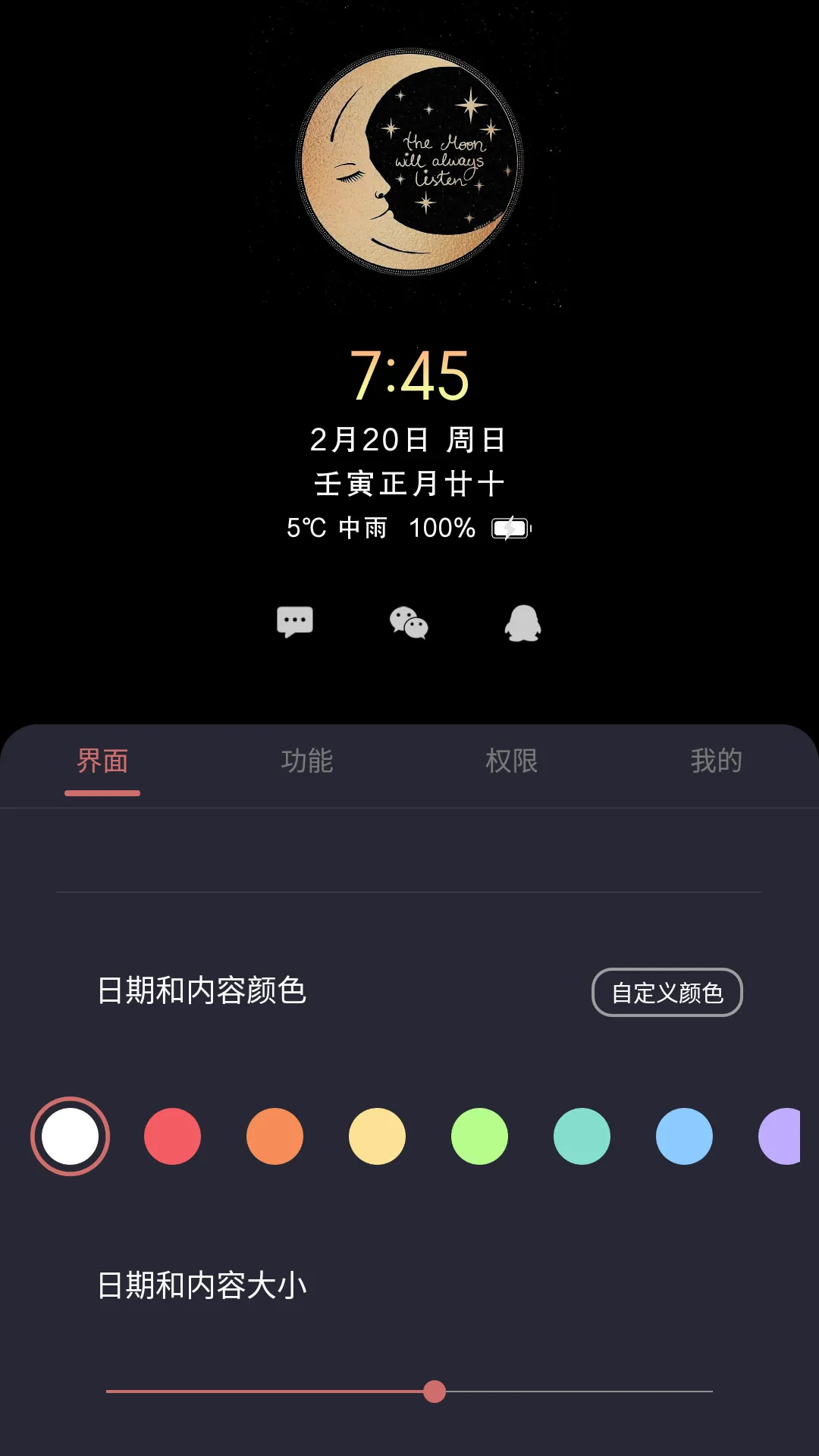Viewport: 819px width, 1456px height.
Task: Stay on the 界面 tab
Action: pos(103,762)
